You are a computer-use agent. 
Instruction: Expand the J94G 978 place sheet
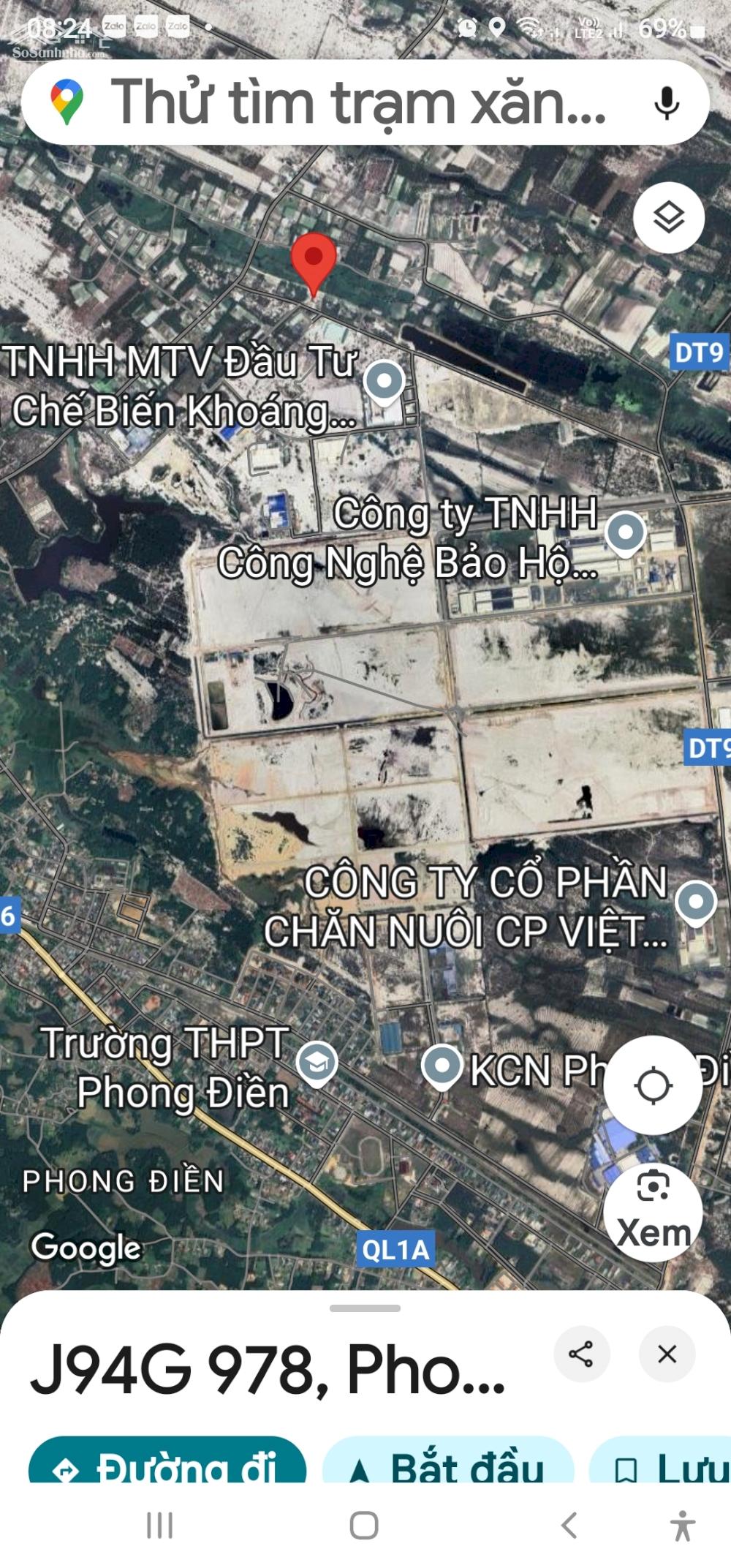(x=365, y=1308)
